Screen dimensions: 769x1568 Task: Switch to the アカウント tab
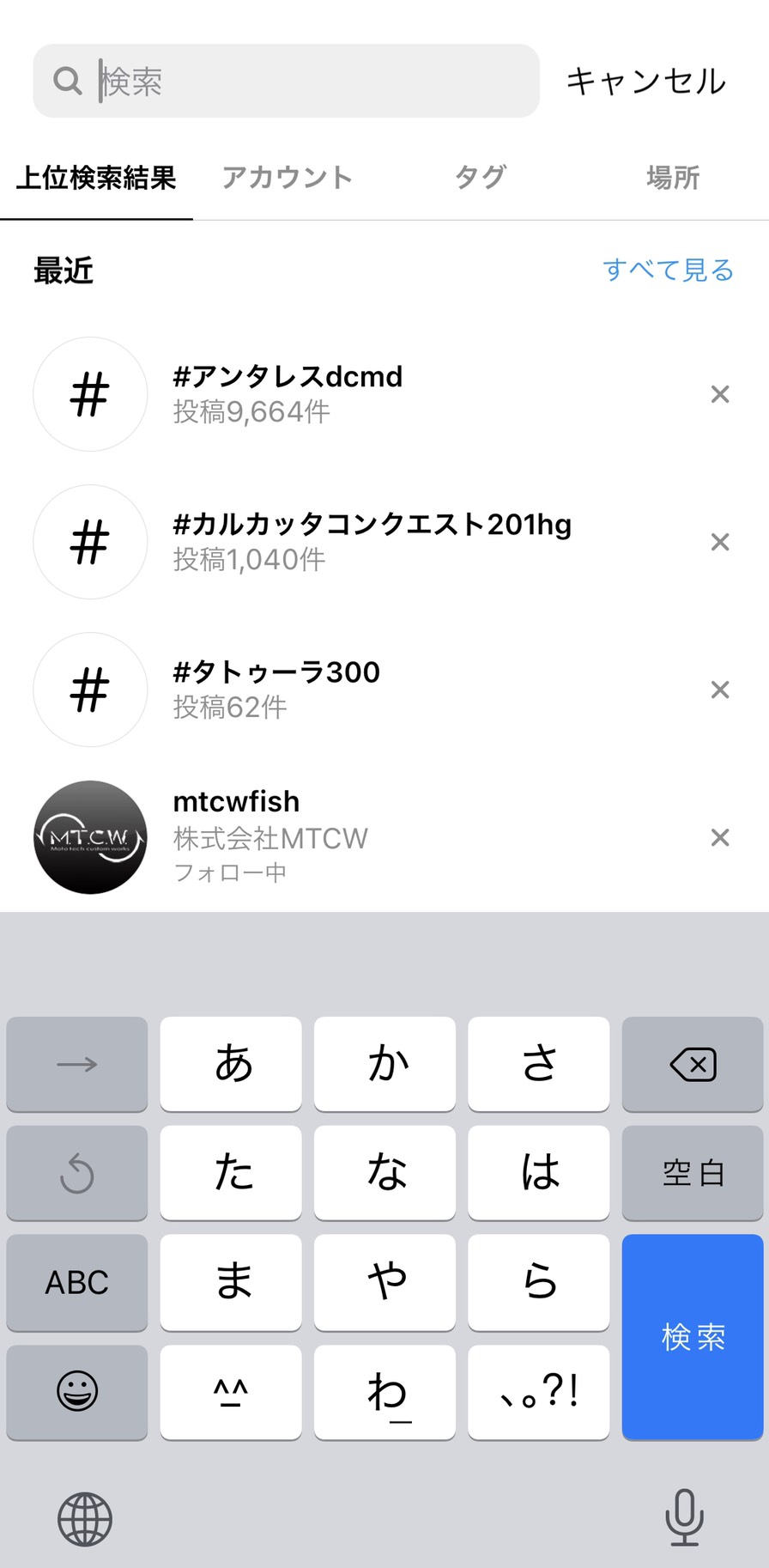click(x=288, y=178)
